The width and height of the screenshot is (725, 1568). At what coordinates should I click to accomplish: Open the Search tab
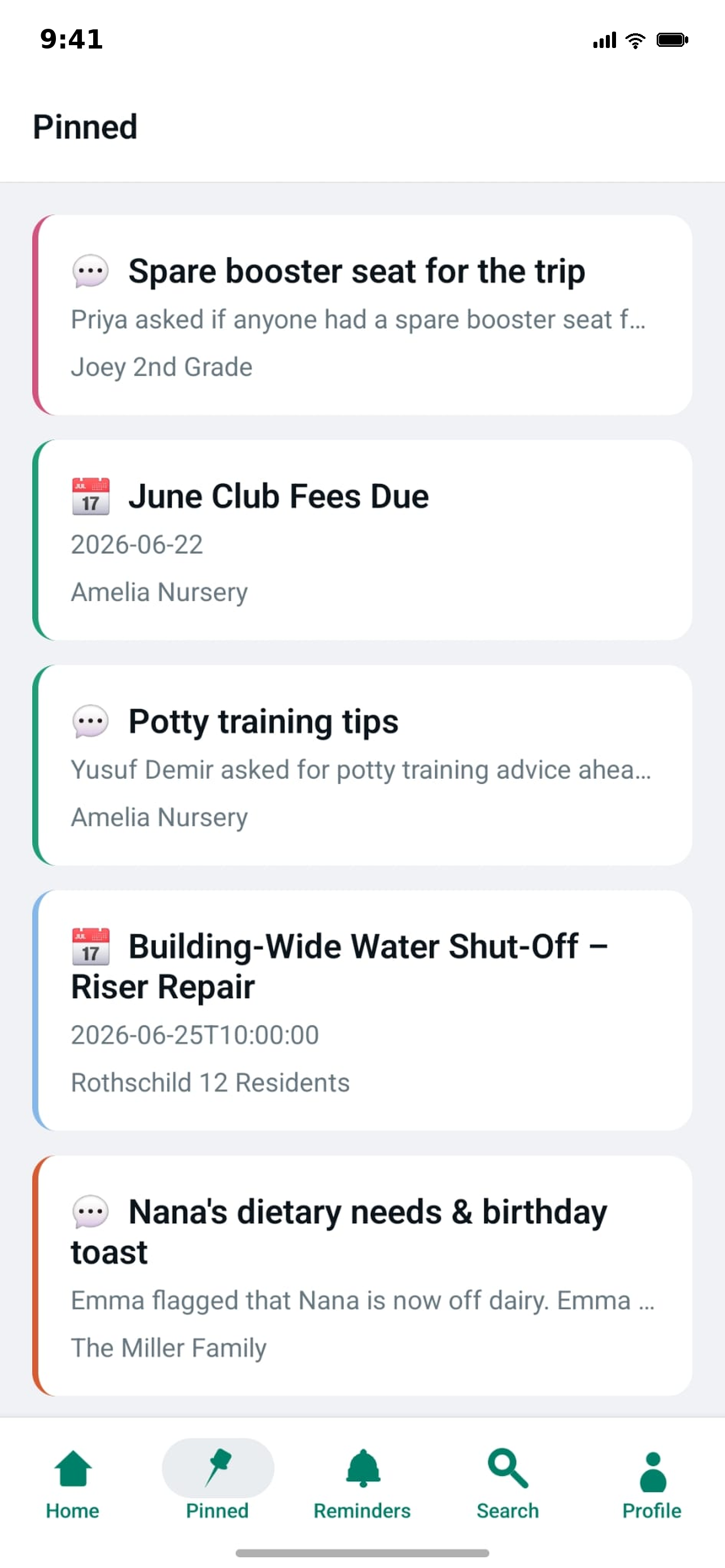pyautogui.click(x=507, y=1484)
